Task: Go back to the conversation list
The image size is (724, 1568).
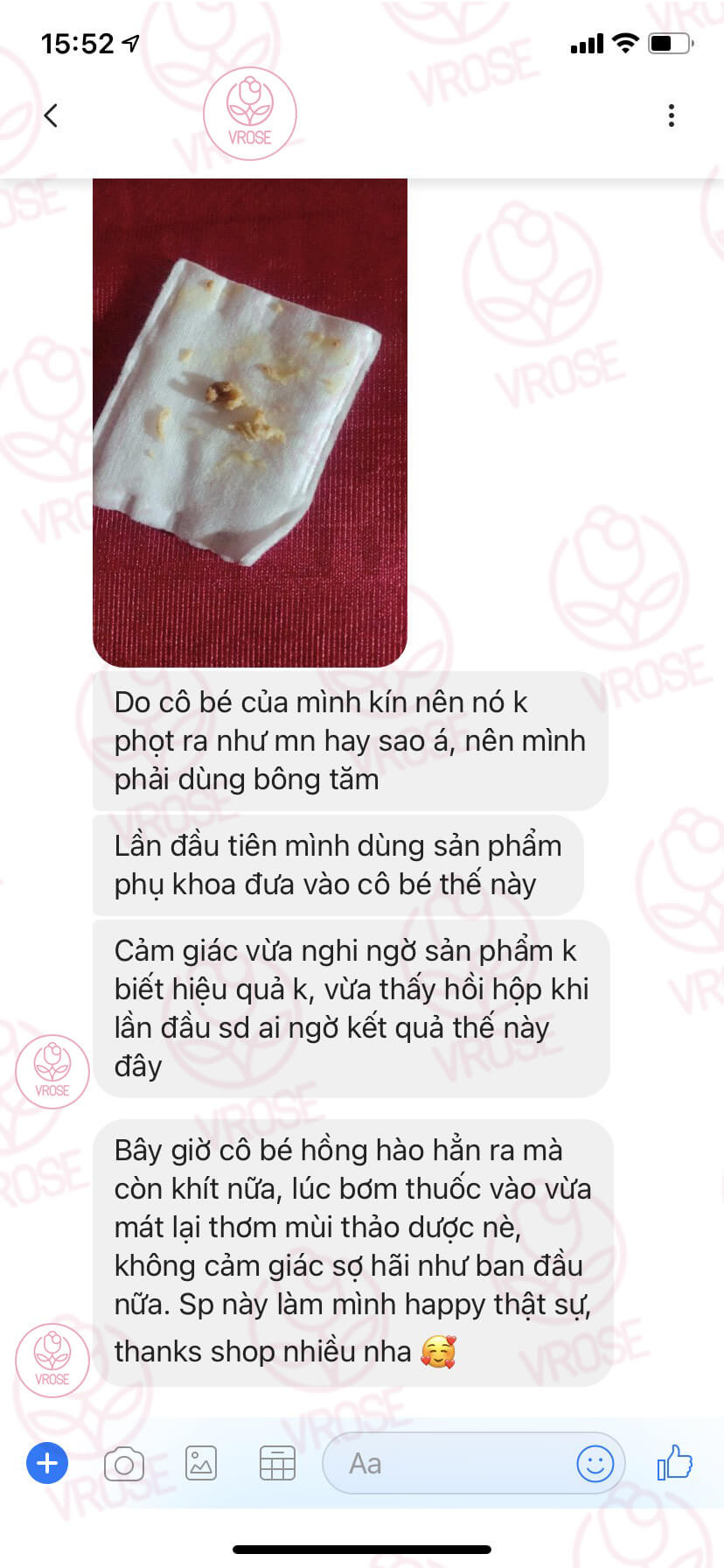Action: (51, 115)
